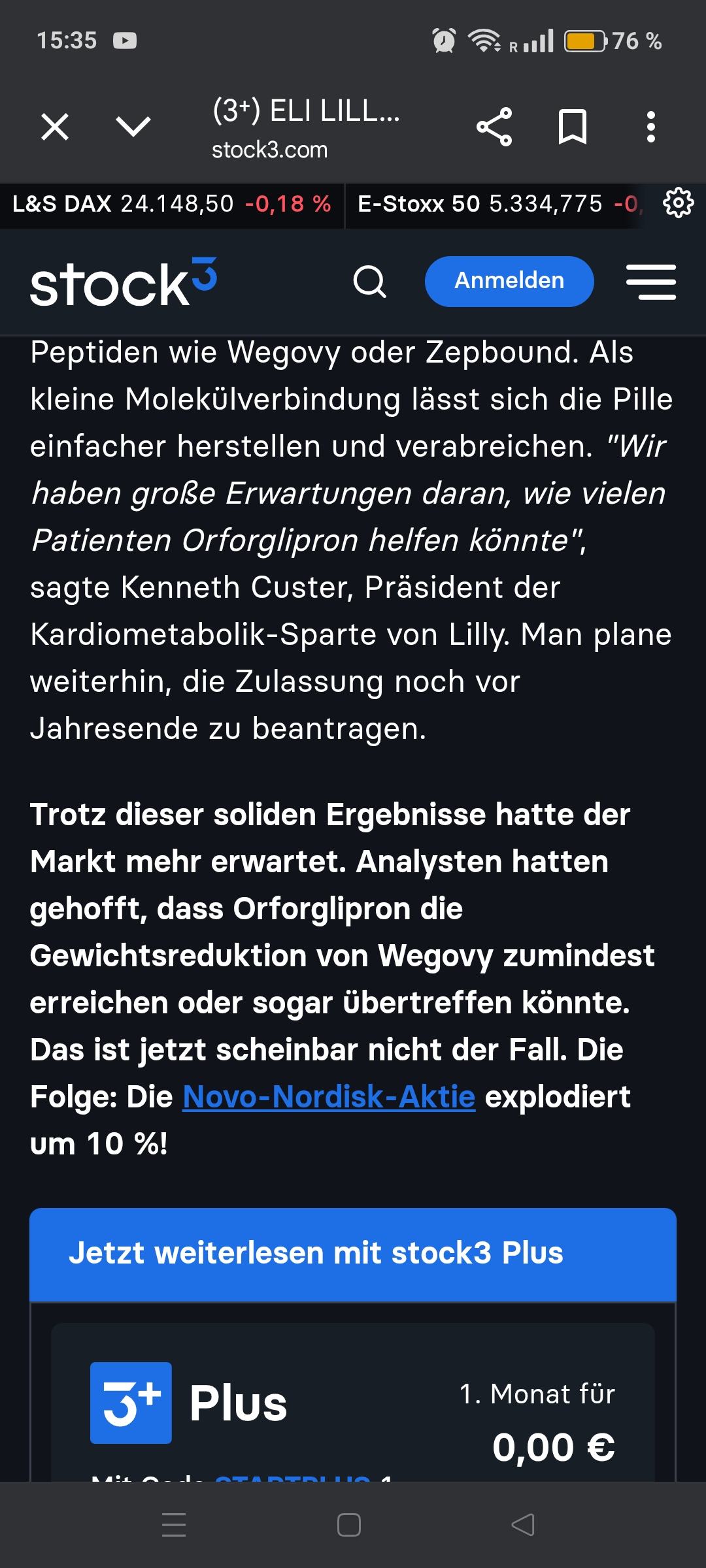This screenshot has width=706, height=1568.
Task: Go to the system home screen
Action: coord(349,1525)
